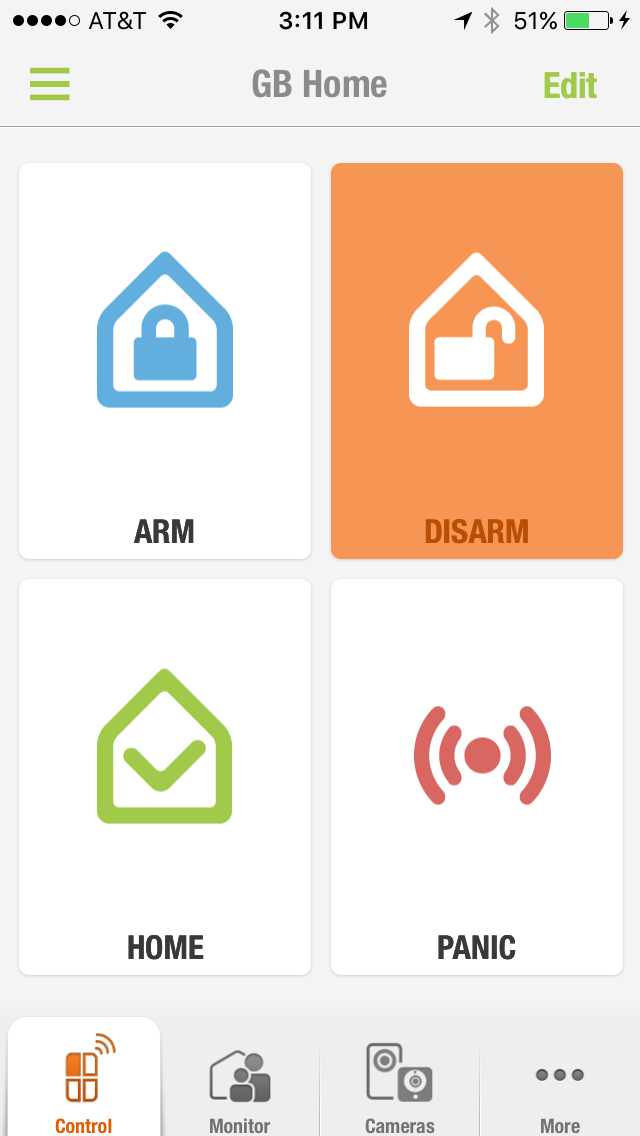The height and width of the screenshot is (1136, 640).
Task: Show the More tab options
Action: pyautogui.click(x=560, y=1078)
